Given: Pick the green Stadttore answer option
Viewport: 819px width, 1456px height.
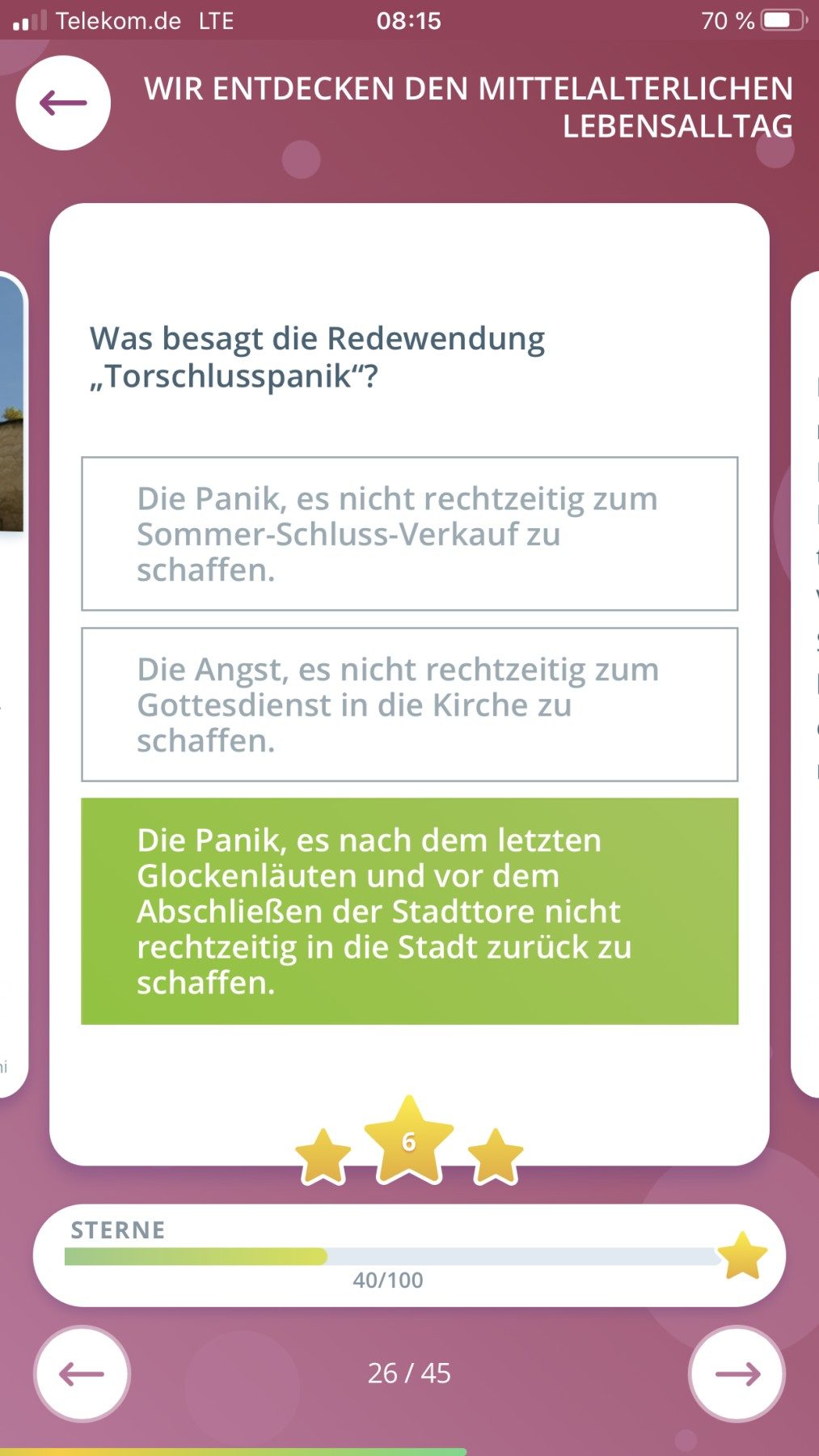Looking at the screenshot, I should click(x=409, y=912).
